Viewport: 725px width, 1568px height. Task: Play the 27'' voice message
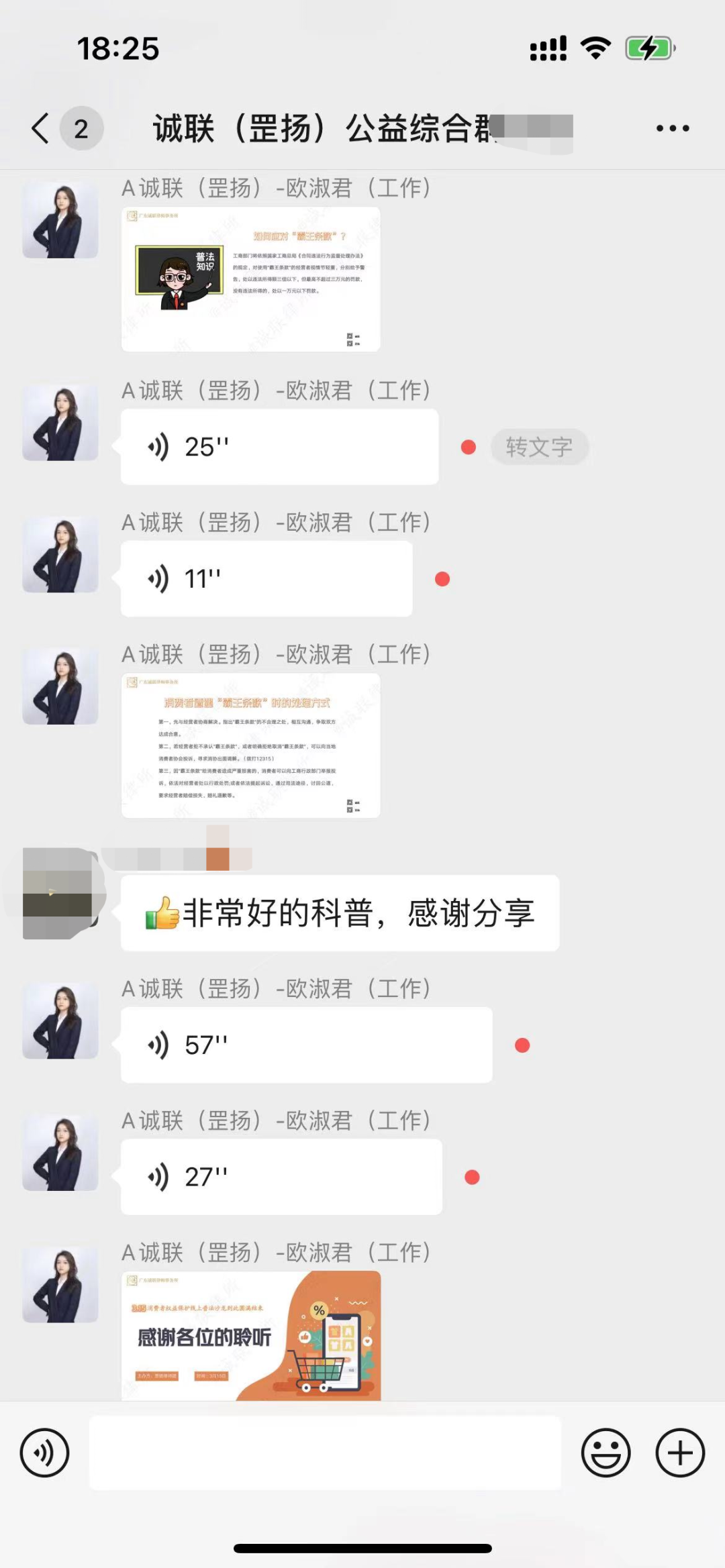point(281,1176)
